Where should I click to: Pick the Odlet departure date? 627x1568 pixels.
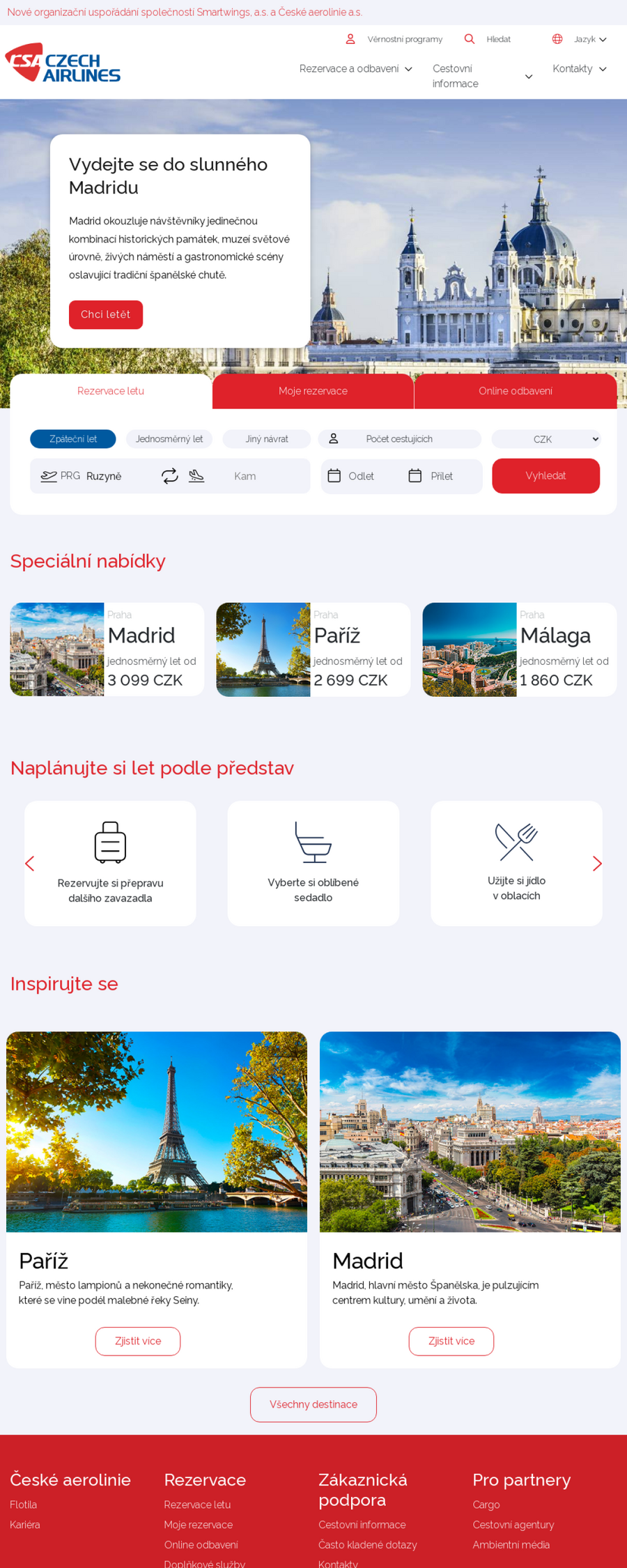point(360,476)
